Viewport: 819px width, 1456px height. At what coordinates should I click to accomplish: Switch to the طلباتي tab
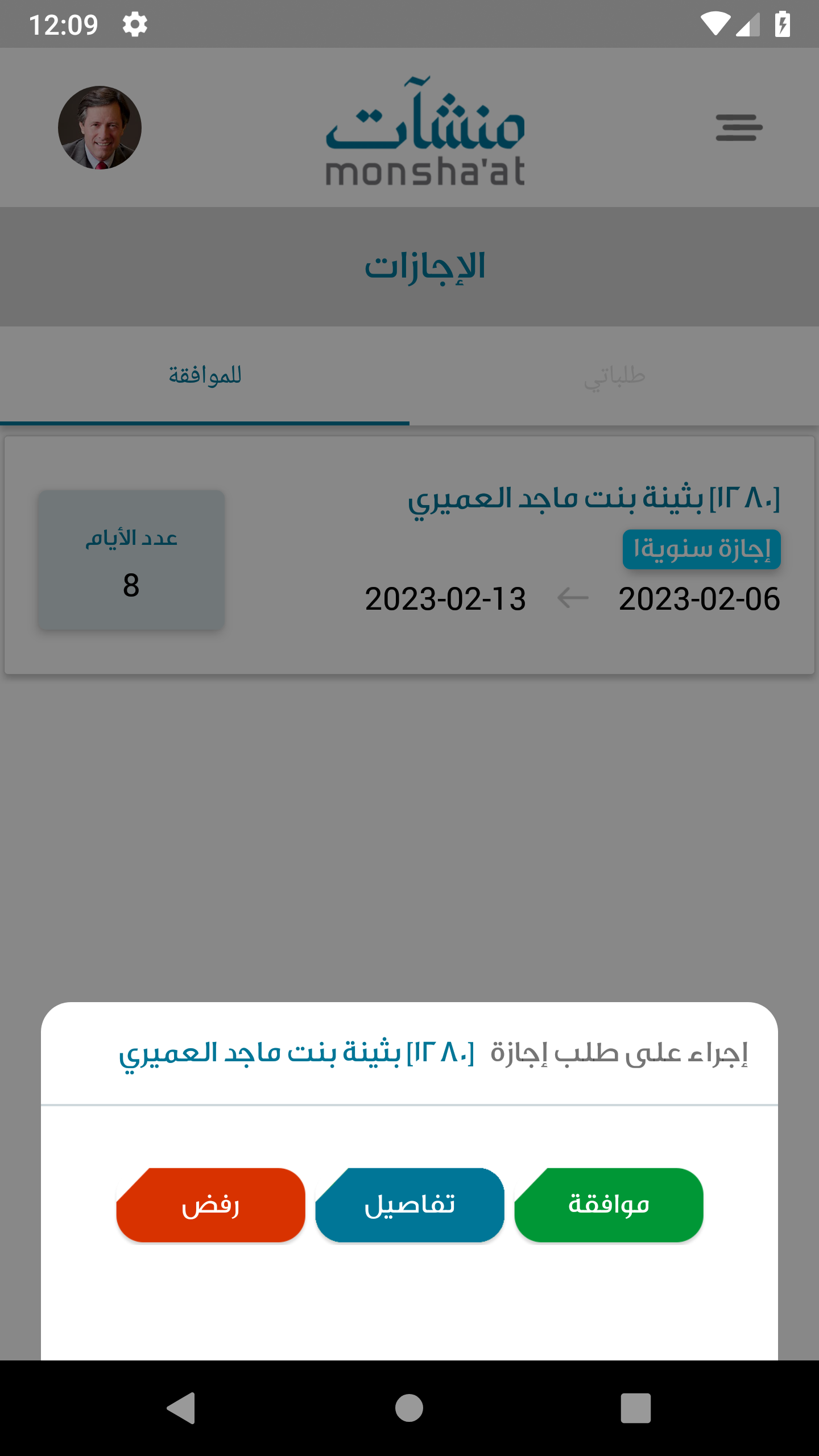(614, 376)
